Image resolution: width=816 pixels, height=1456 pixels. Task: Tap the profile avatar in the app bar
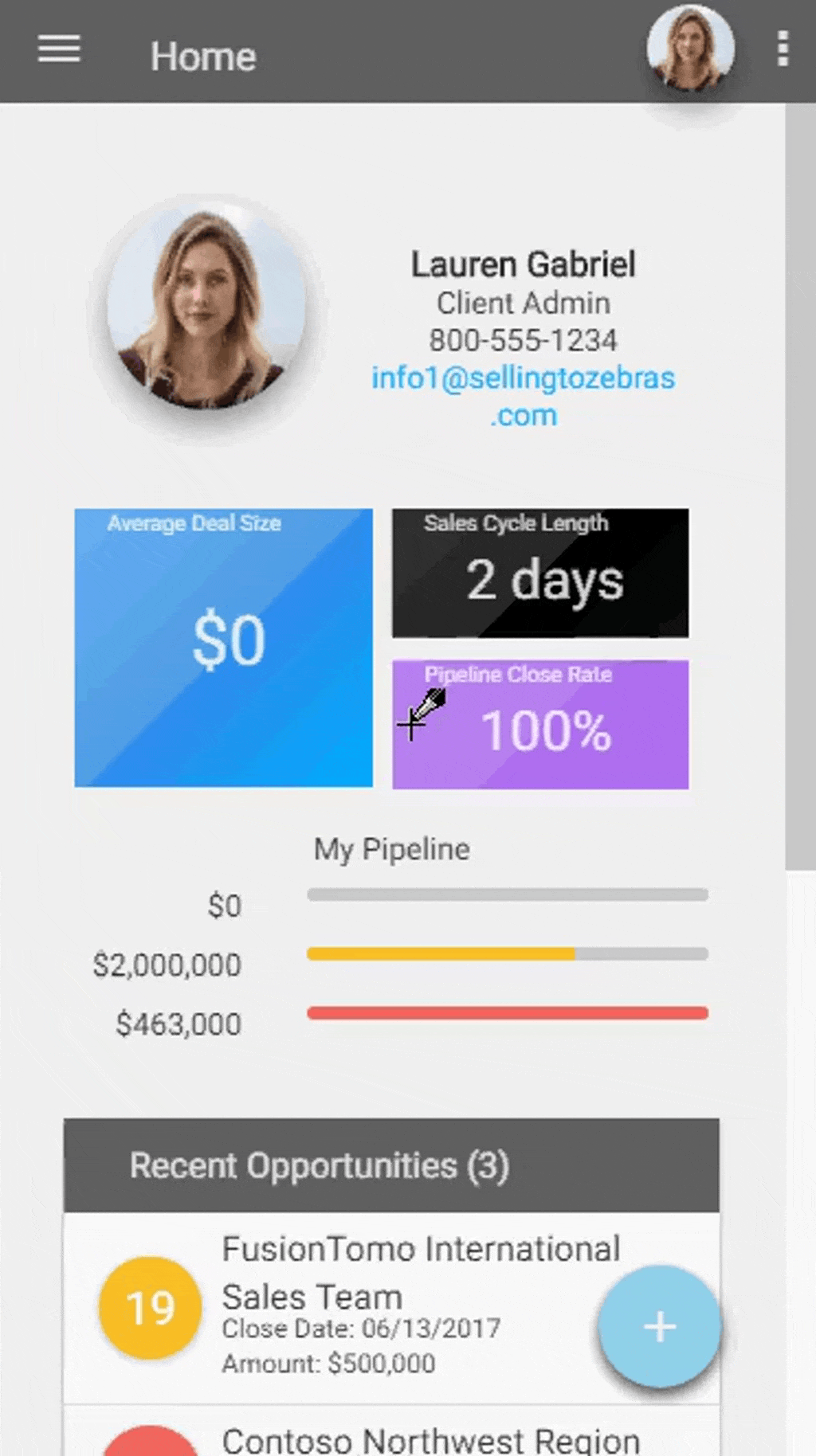pyautogui.click(x=690, y=49)
